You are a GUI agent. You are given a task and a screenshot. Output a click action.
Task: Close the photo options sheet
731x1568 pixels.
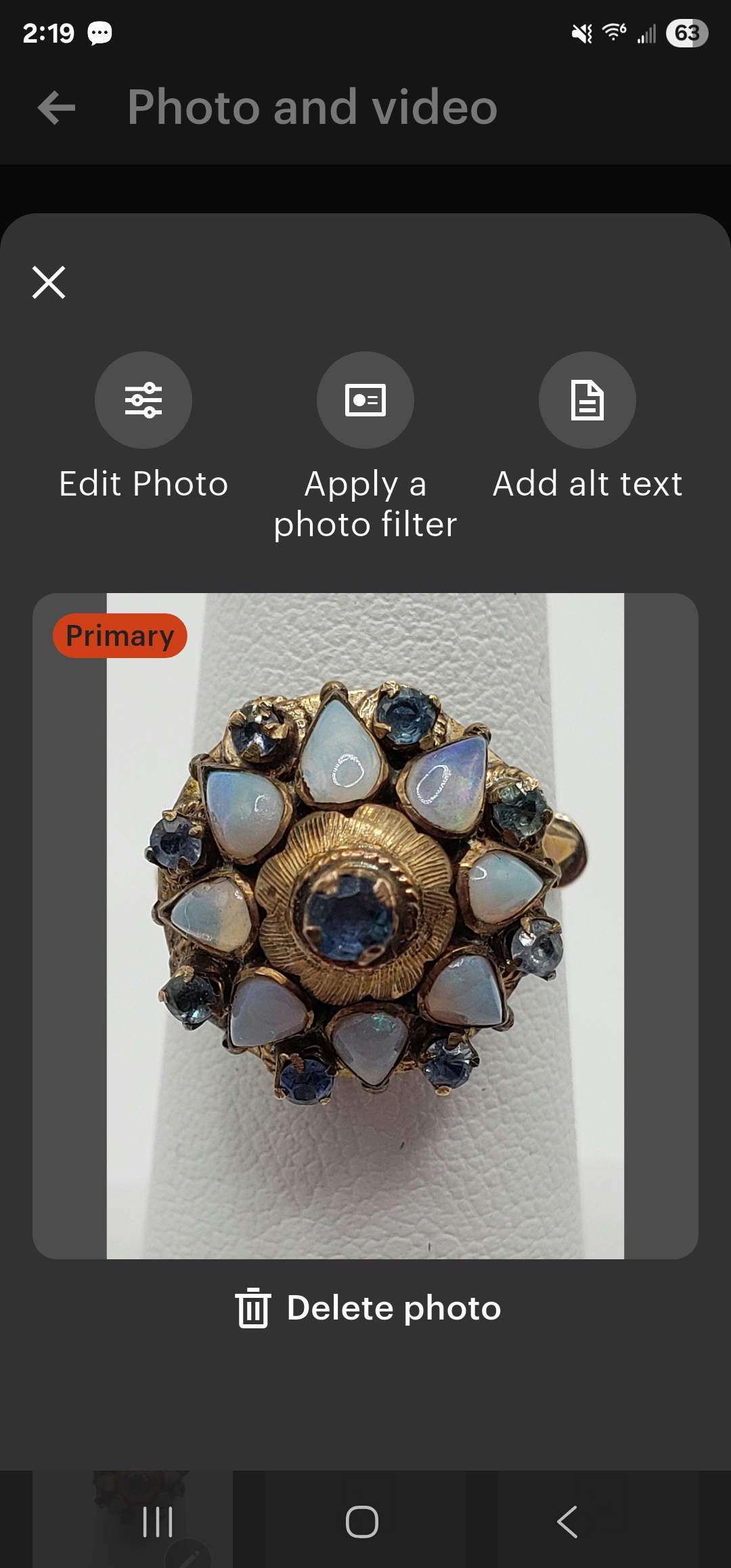tap(49, 282)
